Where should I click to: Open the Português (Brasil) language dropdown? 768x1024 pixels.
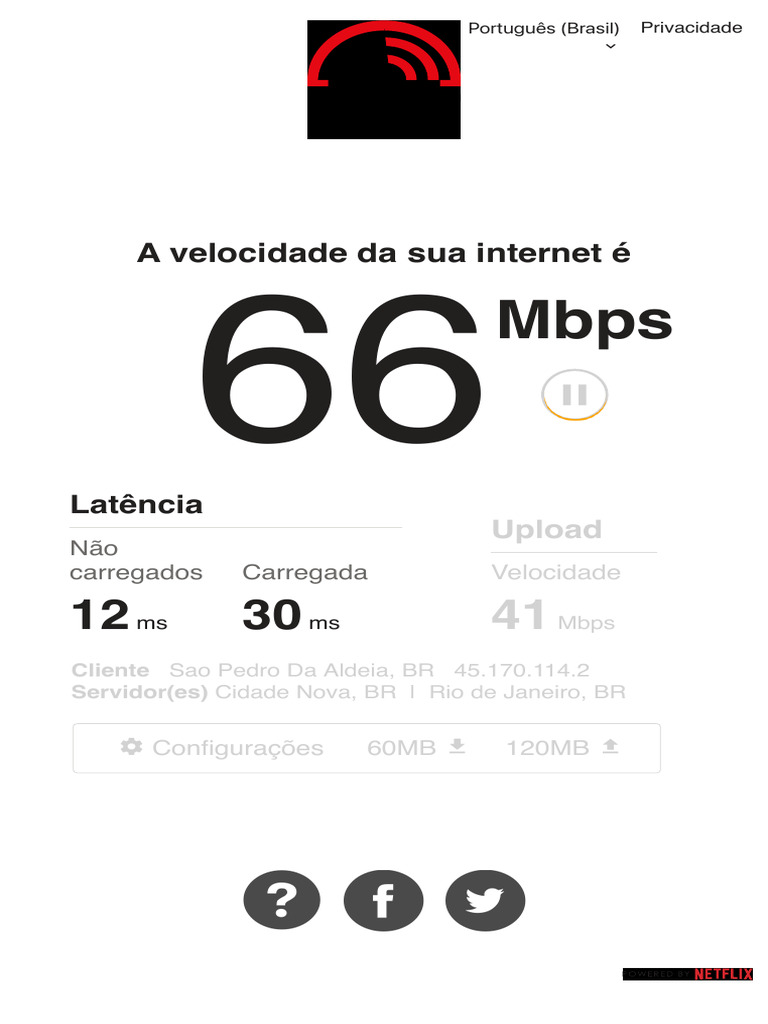coord(545,30)
